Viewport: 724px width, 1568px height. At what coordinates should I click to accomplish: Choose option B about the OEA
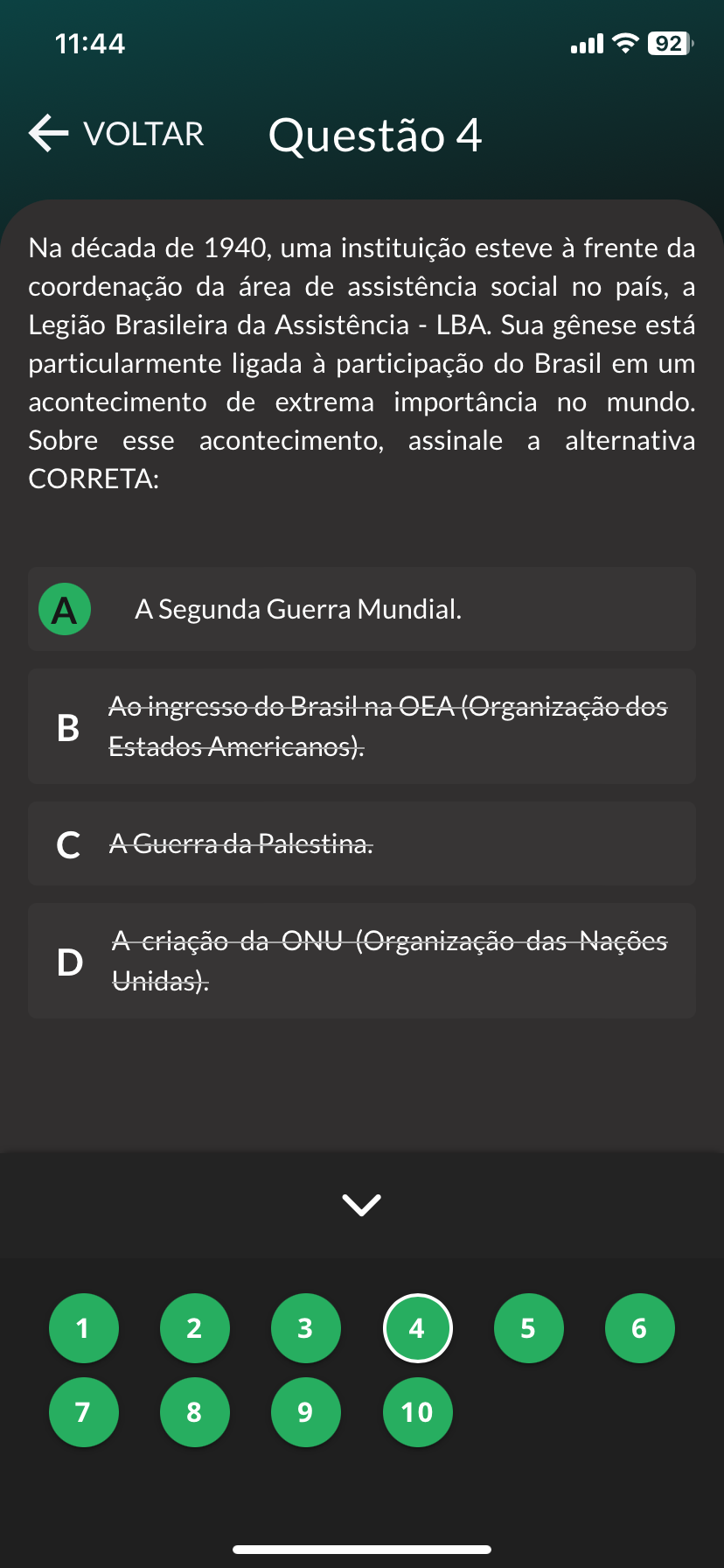point(362,726)
